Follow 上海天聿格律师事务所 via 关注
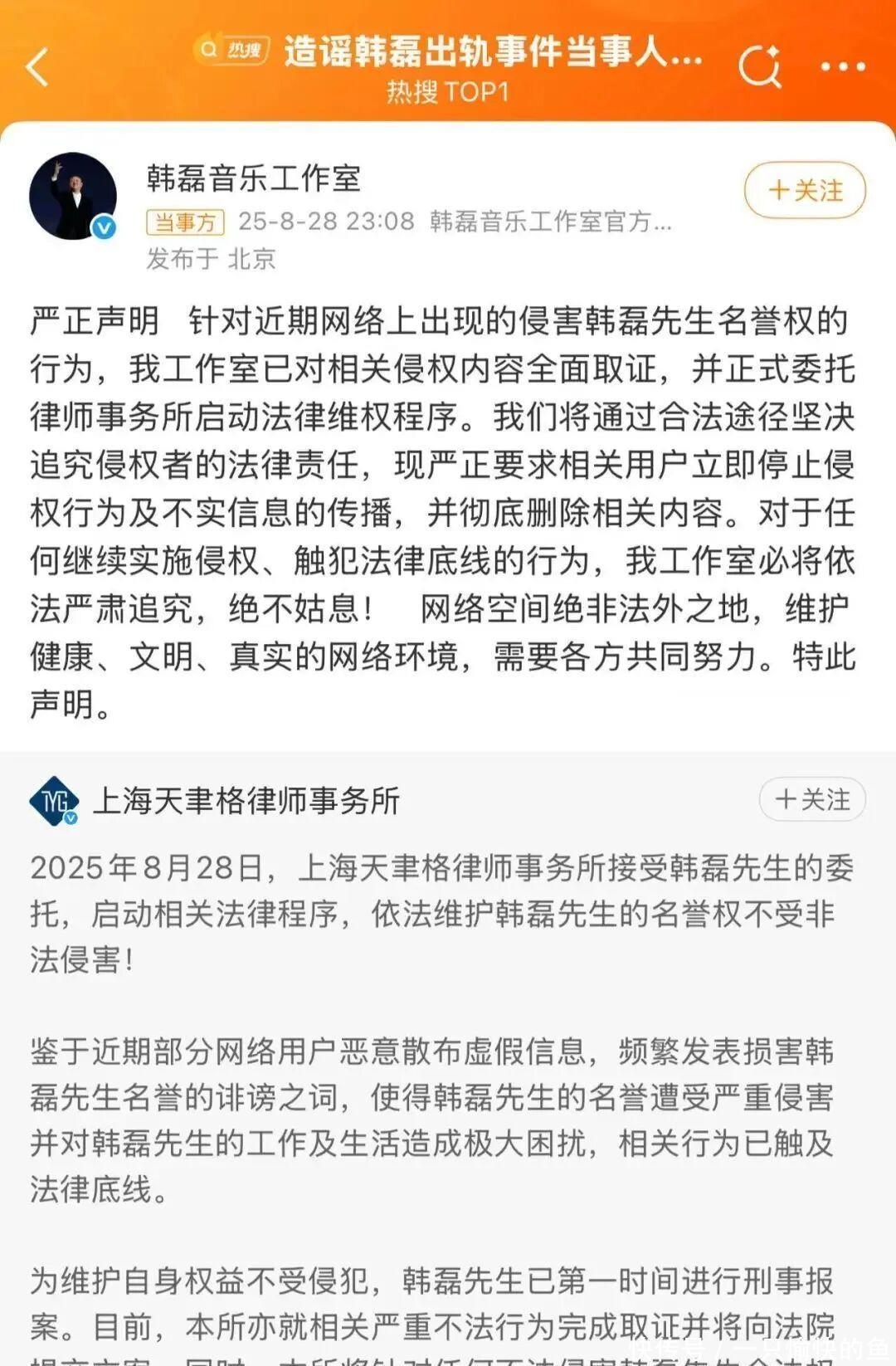The width and height of the screenshot is (896, 1366). [x=812, y=799]
